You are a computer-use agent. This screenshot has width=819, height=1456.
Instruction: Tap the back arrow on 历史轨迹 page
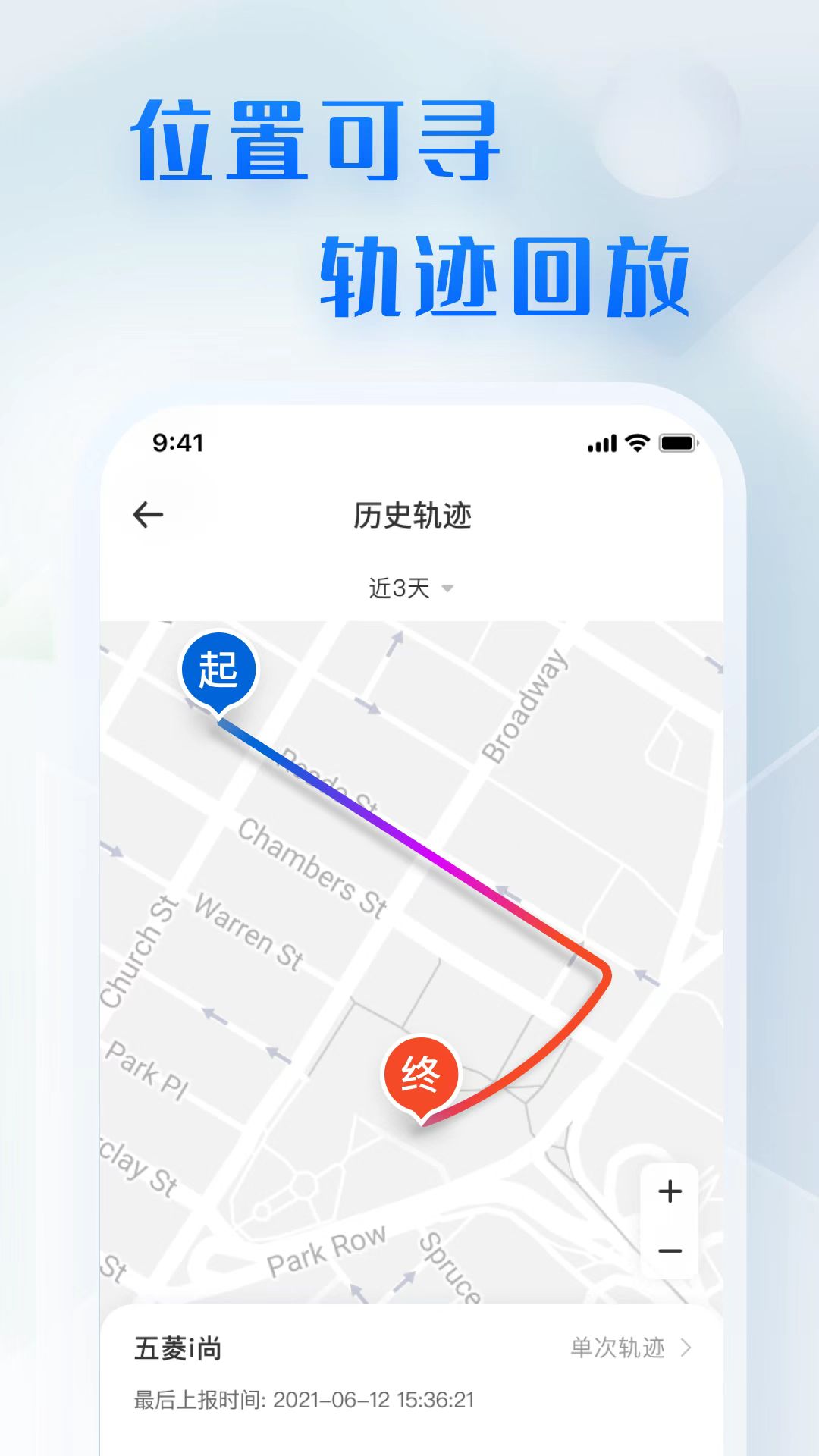(x=149, y=513)
